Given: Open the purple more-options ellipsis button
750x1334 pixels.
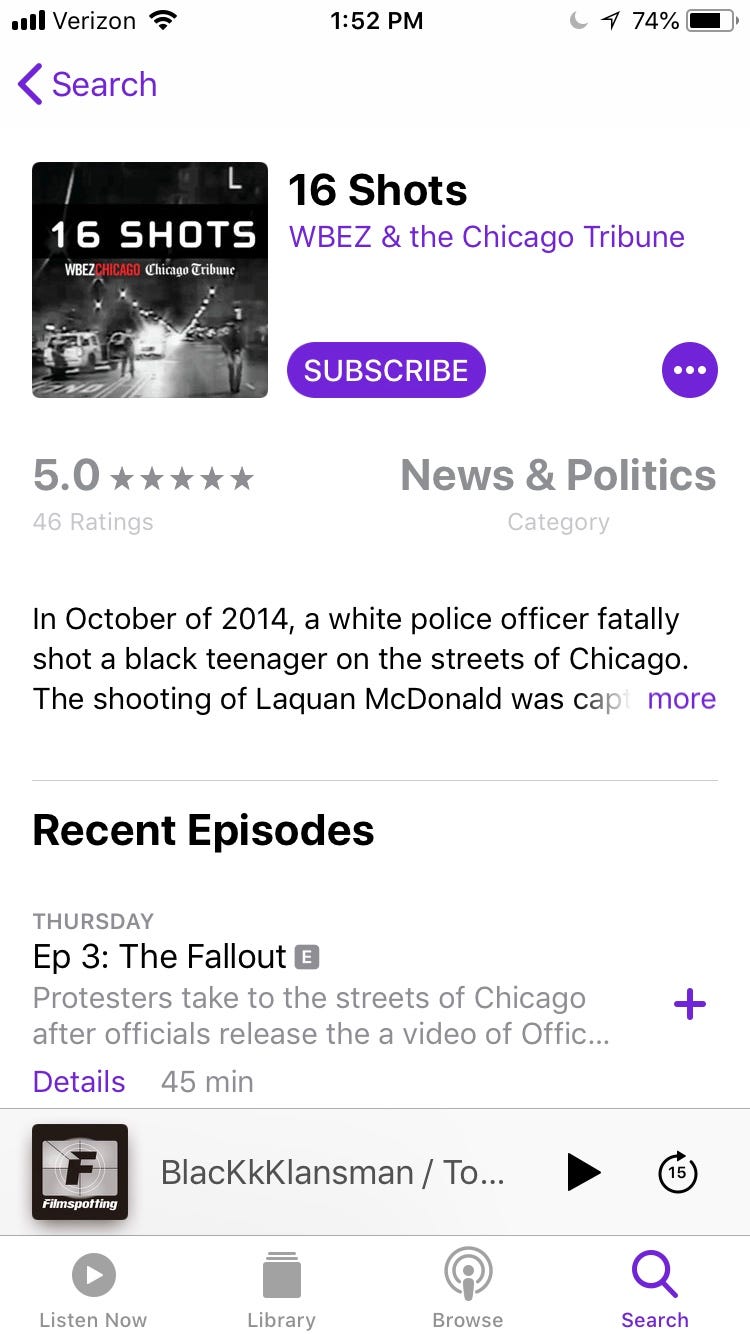Looking at the screenshot, I should (690, 370).
